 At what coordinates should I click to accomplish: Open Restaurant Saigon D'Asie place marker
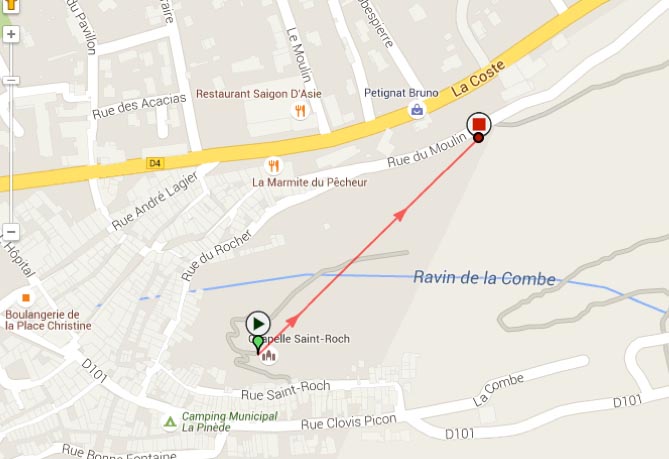tap(298, 111)
